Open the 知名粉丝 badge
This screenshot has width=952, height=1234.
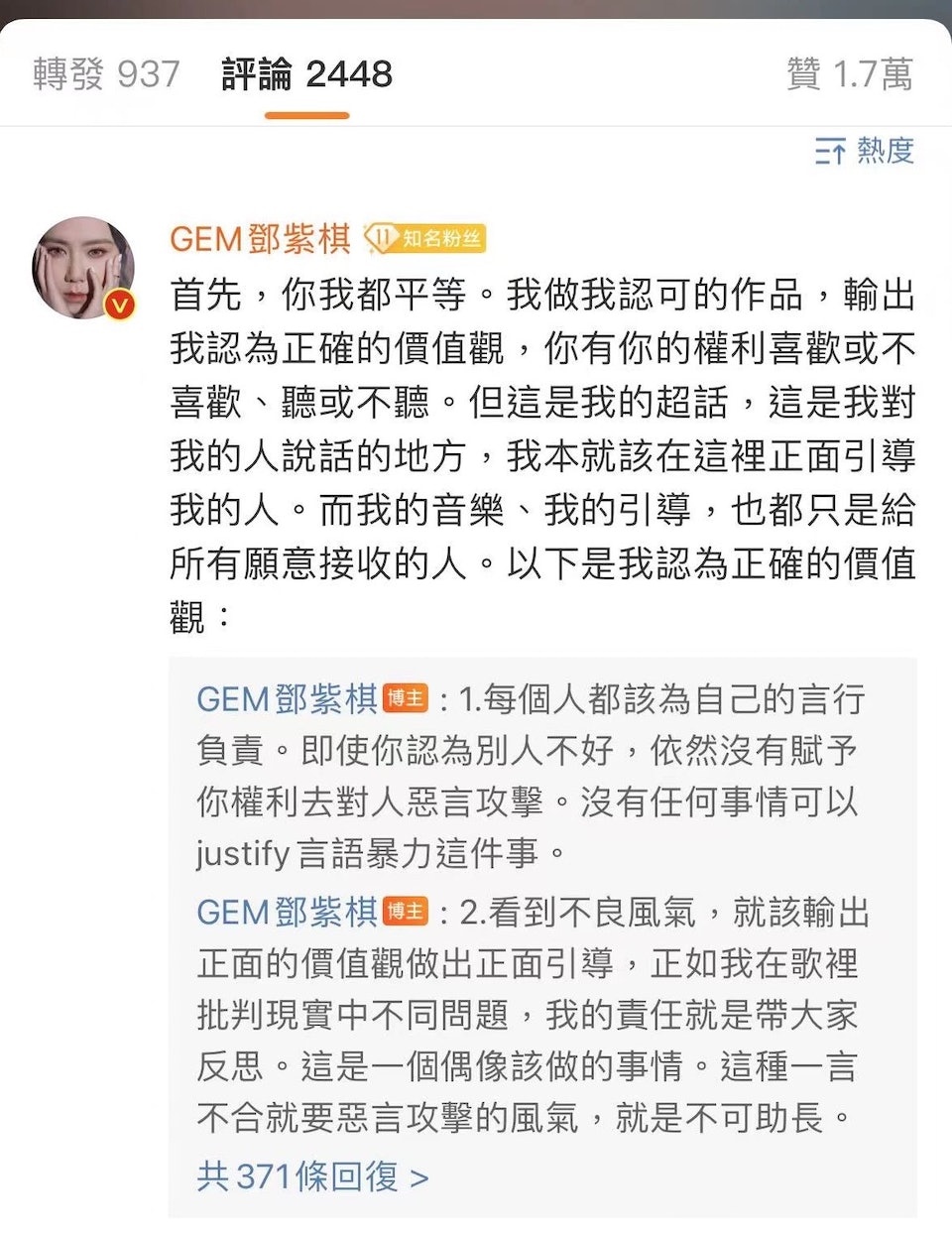426,239
